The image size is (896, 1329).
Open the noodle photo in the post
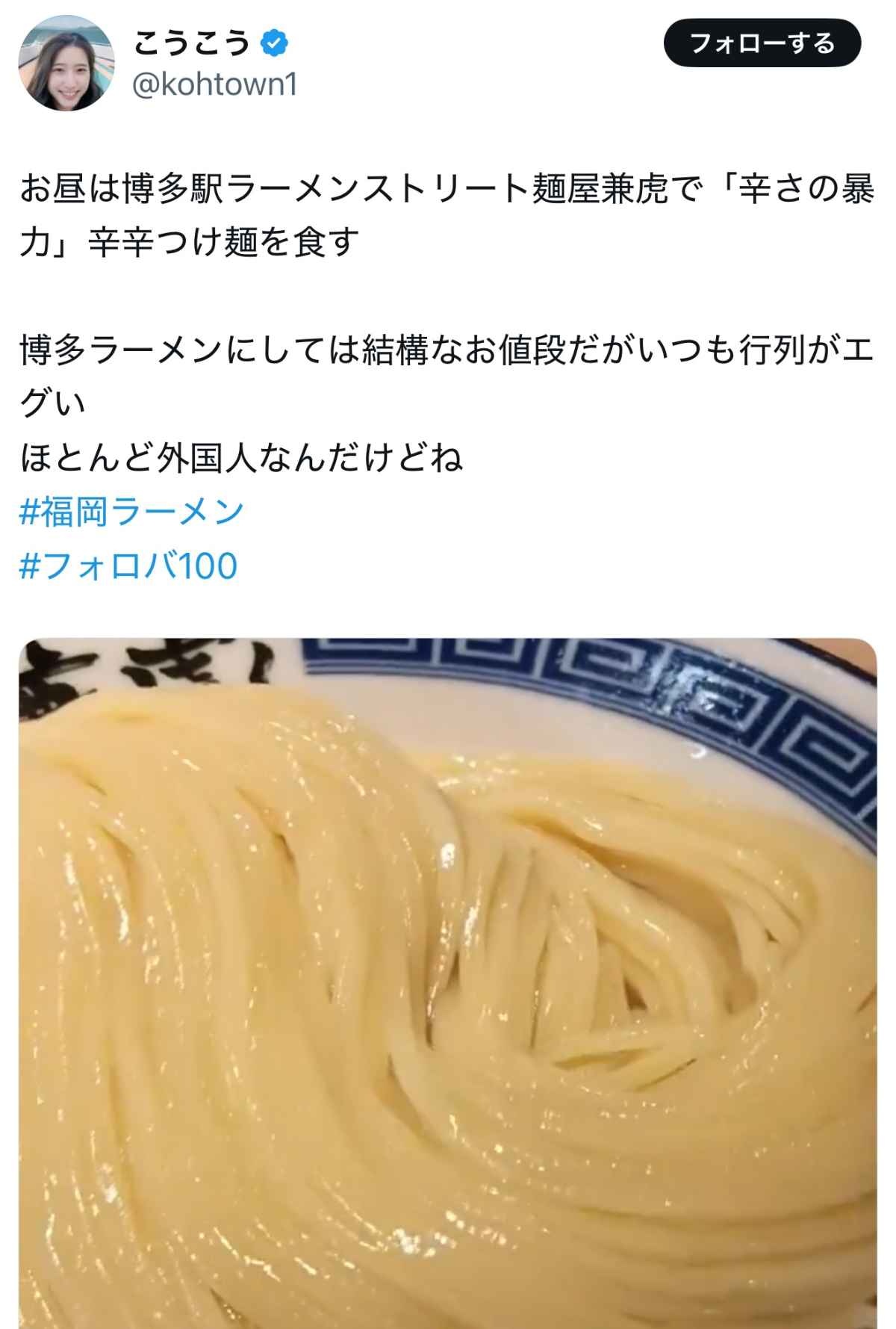(448, 979)
